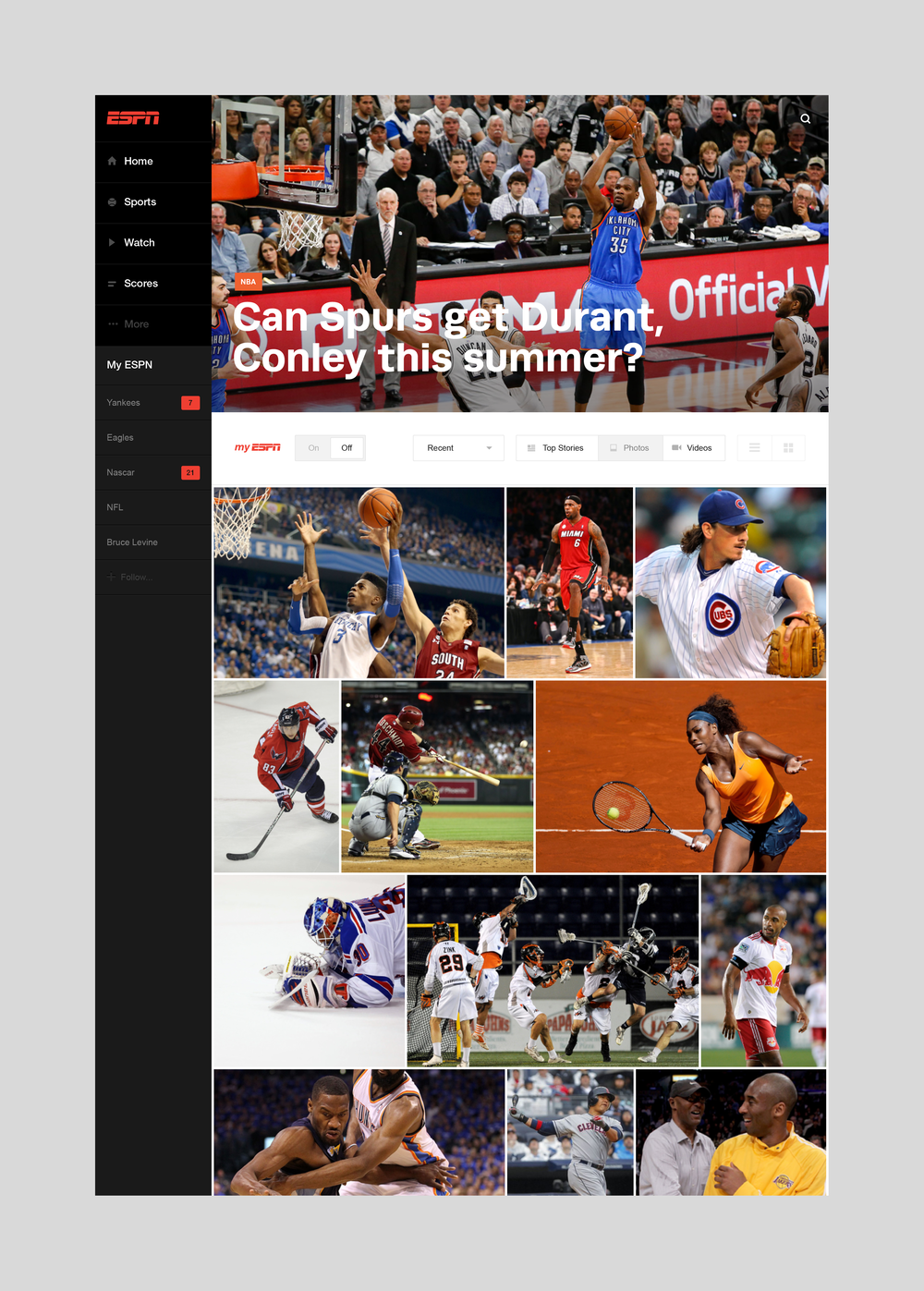Image resolution: width=924 pixels, height=1291 pixels.
Task: Click the ESPN logo
Action: tap(135, 118)
